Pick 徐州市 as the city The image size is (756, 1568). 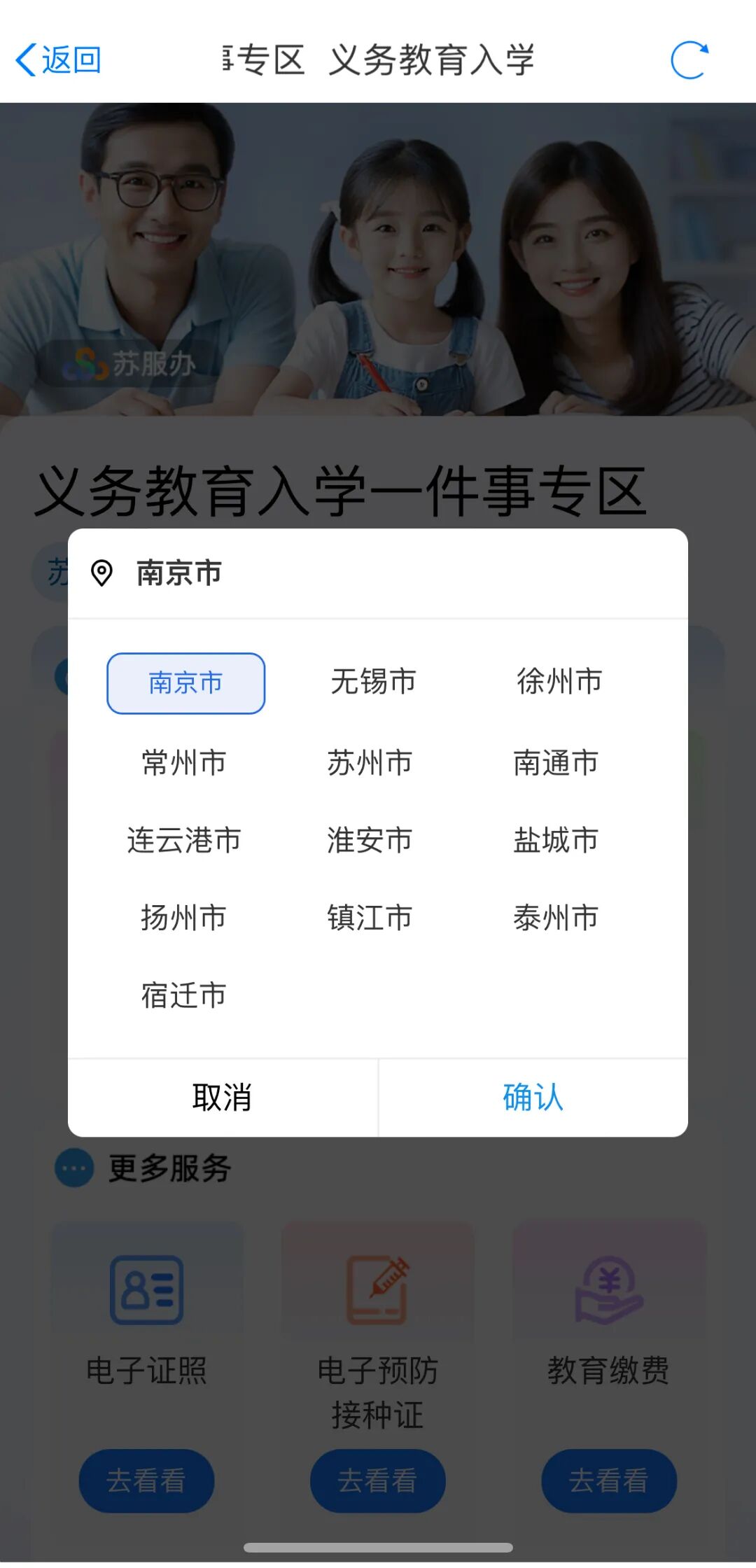coord(559,682)
